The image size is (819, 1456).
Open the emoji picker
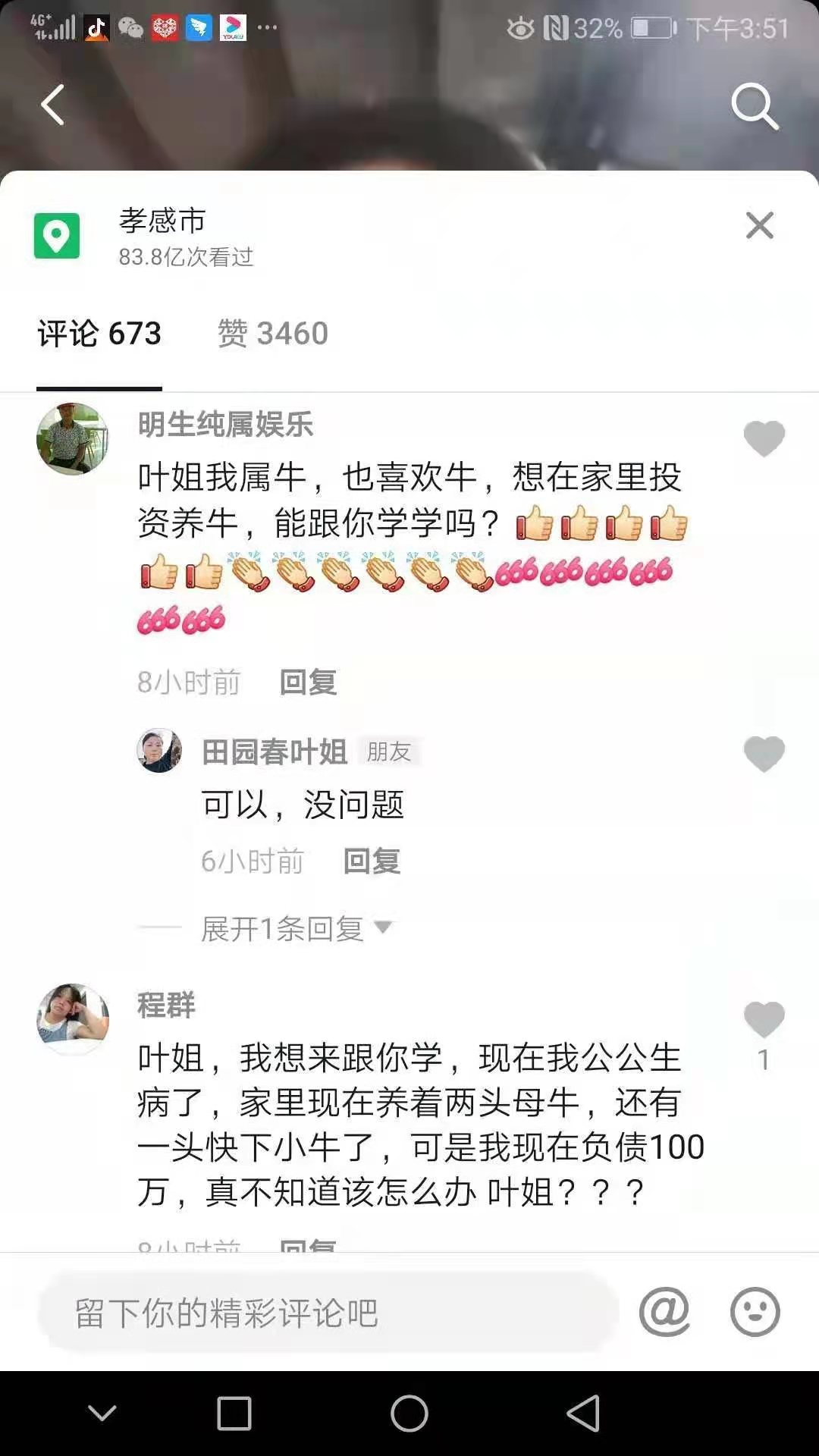[x=755, y=1311]
